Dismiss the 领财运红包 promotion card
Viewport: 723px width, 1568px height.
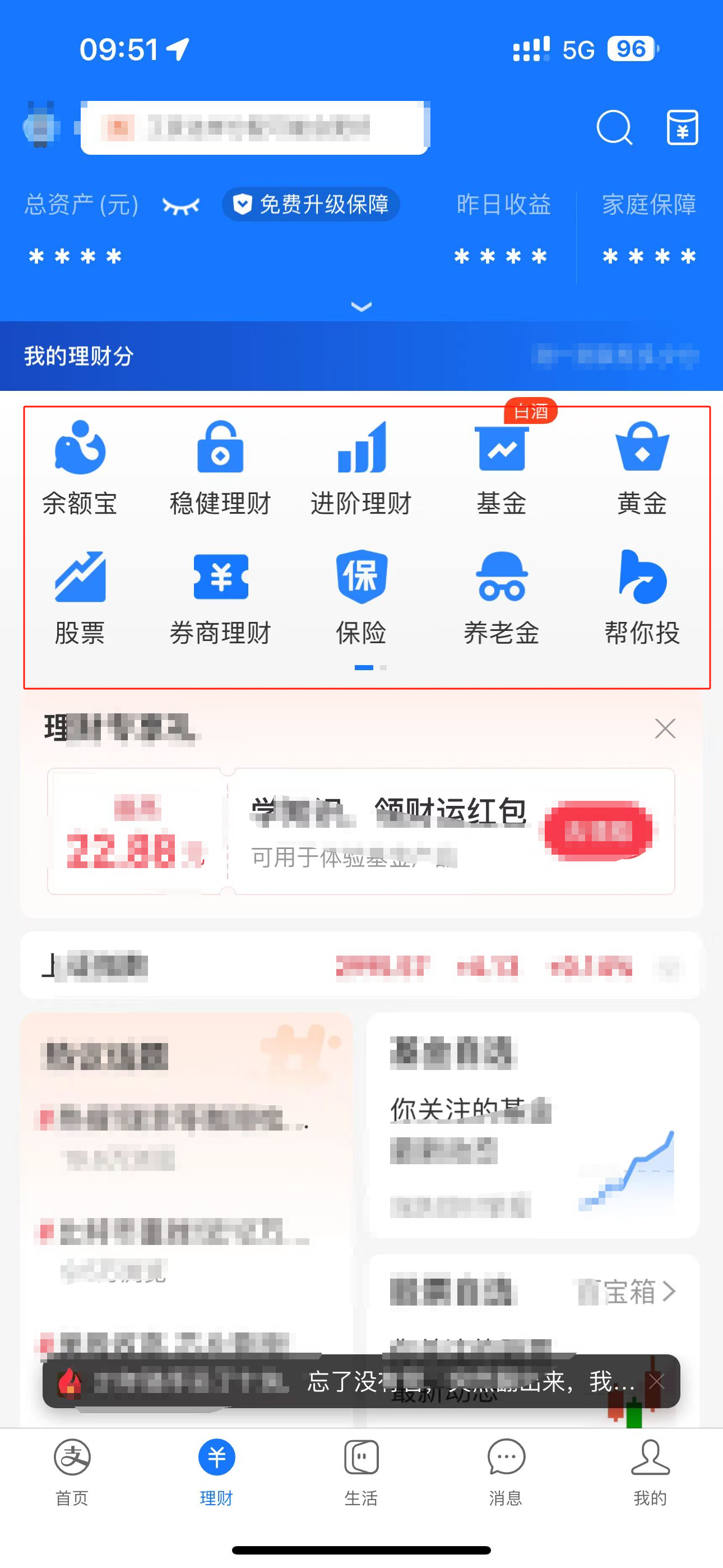(665, 728)
